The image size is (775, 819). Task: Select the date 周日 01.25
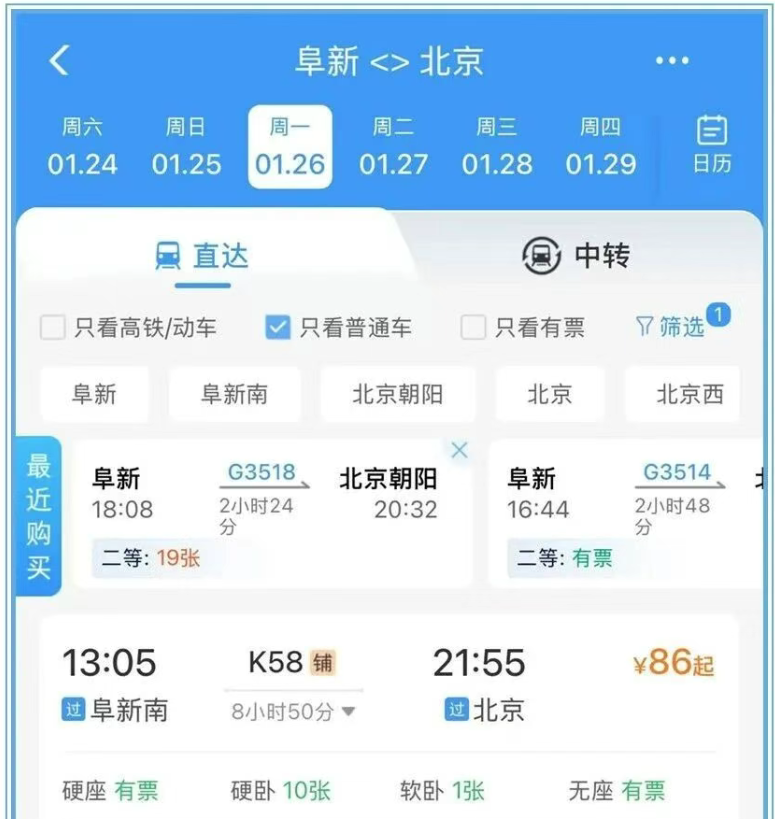coord(186,148)
